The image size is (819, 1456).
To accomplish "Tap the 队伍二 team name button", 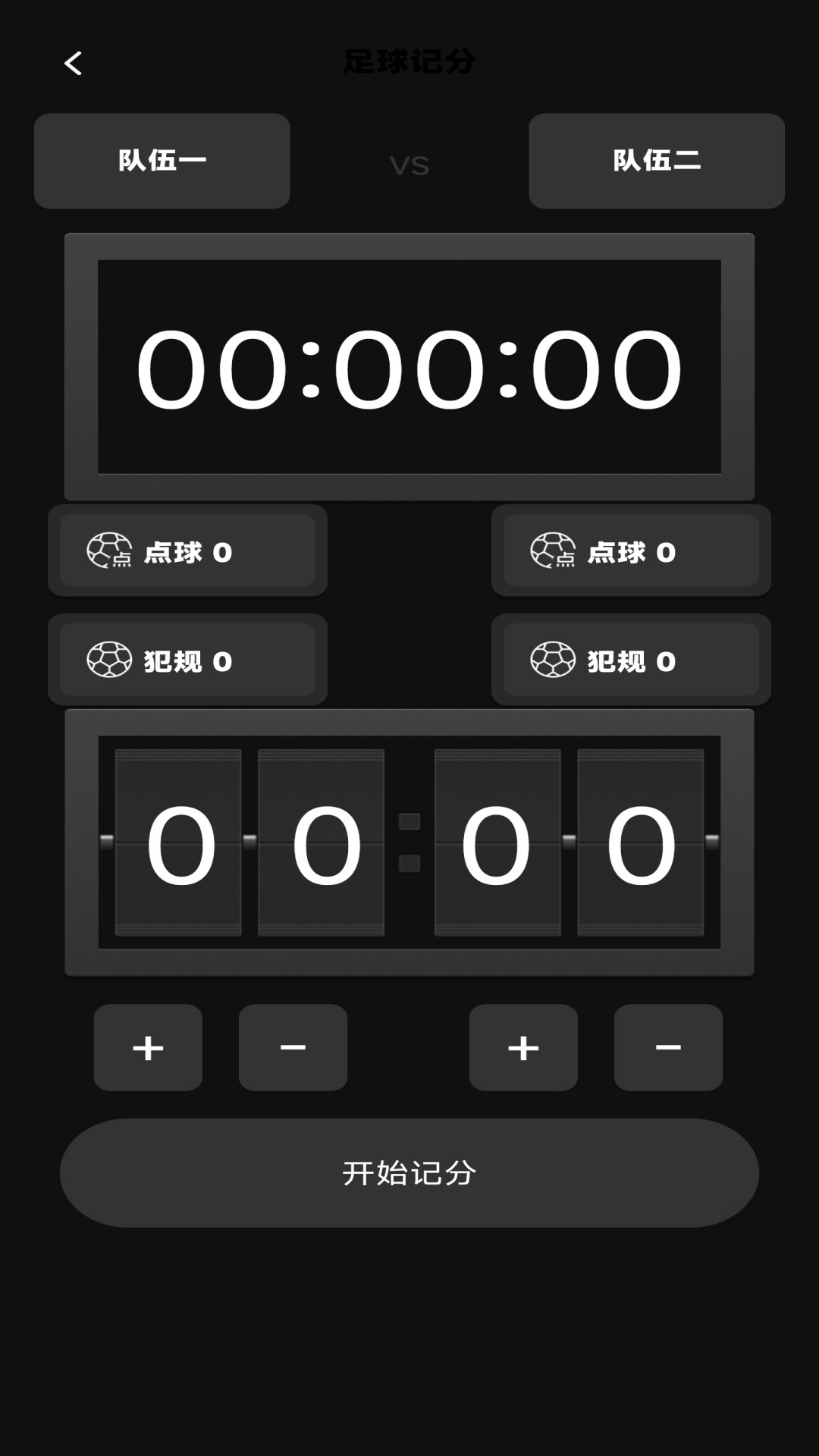I will click(656, 161).
